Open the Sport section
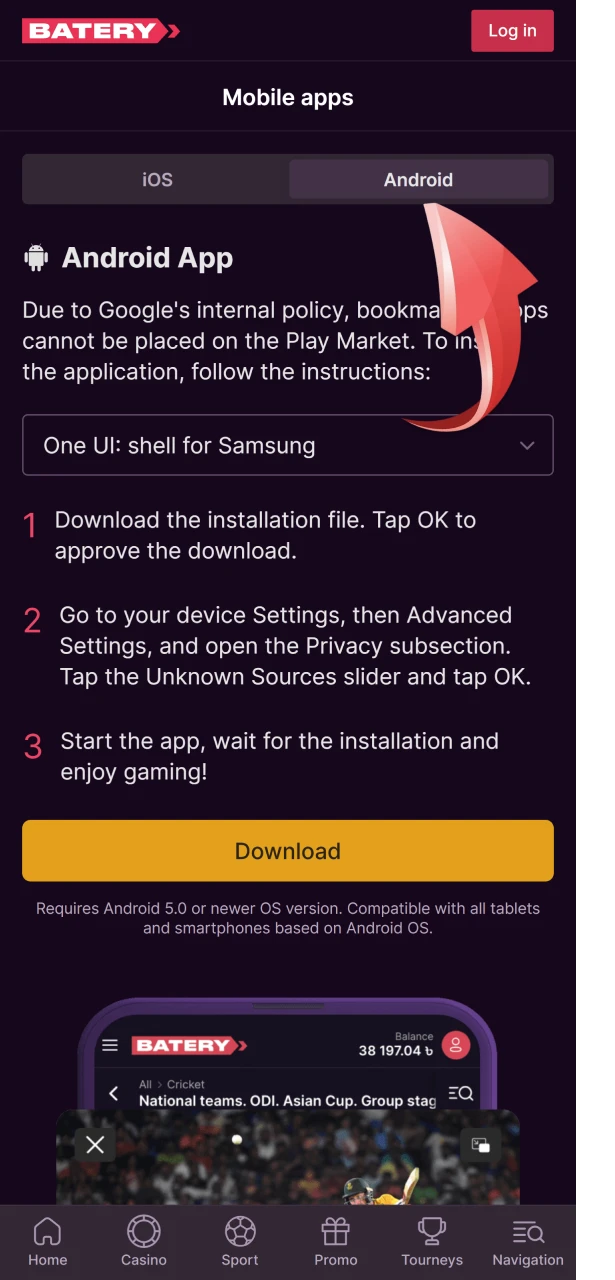Image resolution: width=615 pixels, height=1280 pixels. 240,1242
